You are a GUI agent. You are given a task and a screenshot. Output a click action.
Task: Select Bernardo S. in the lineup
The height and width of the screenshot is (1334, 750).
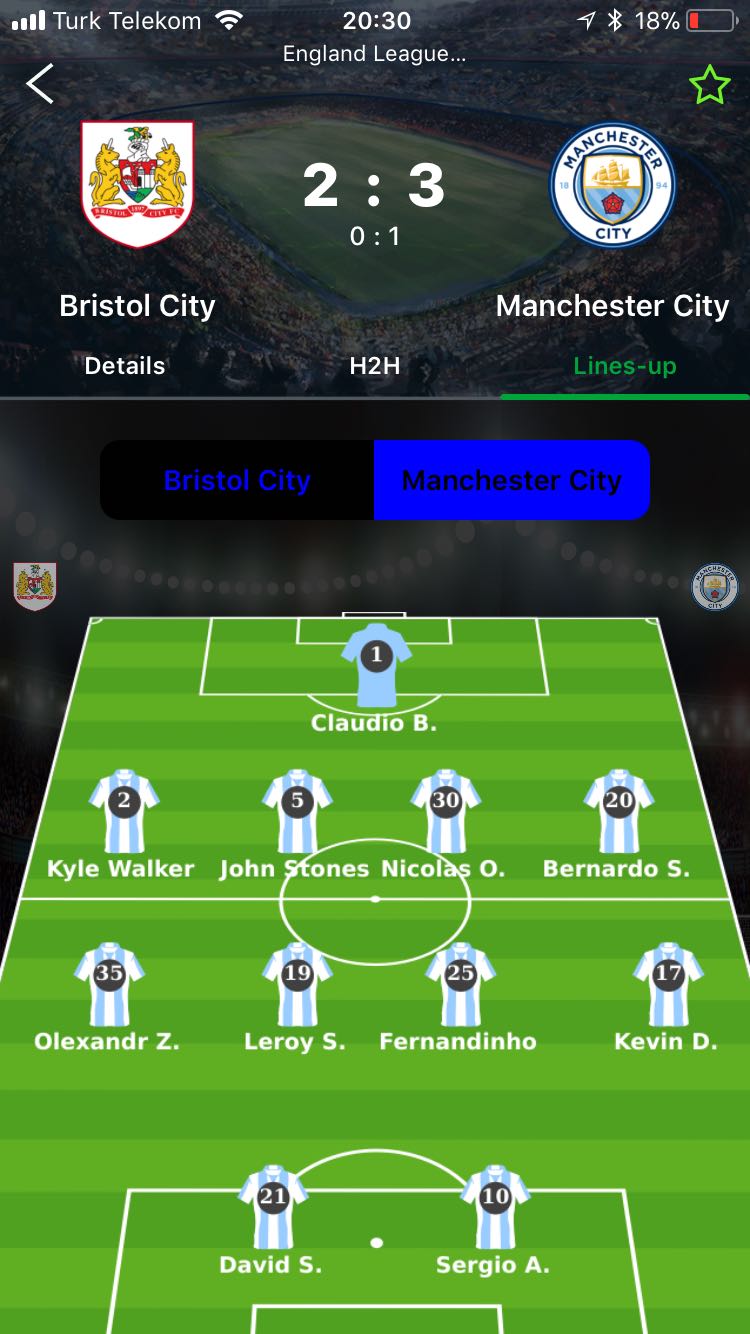point(619,810)
